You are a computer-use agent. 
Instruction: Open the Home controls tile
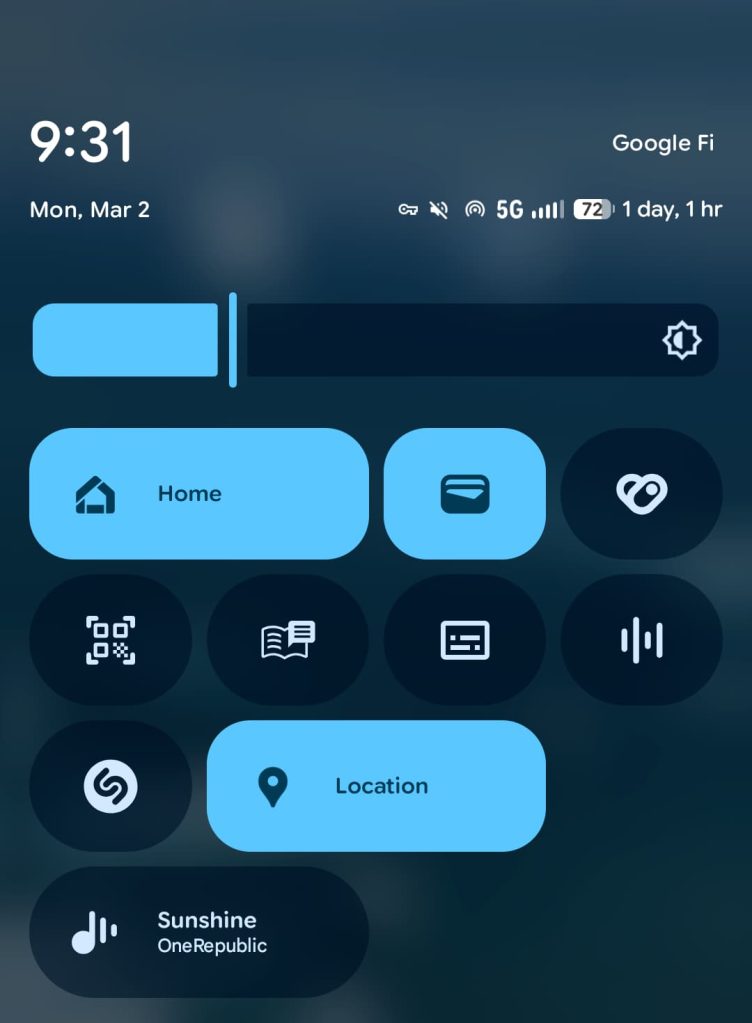pyautogui.click(x=199, y=493)
